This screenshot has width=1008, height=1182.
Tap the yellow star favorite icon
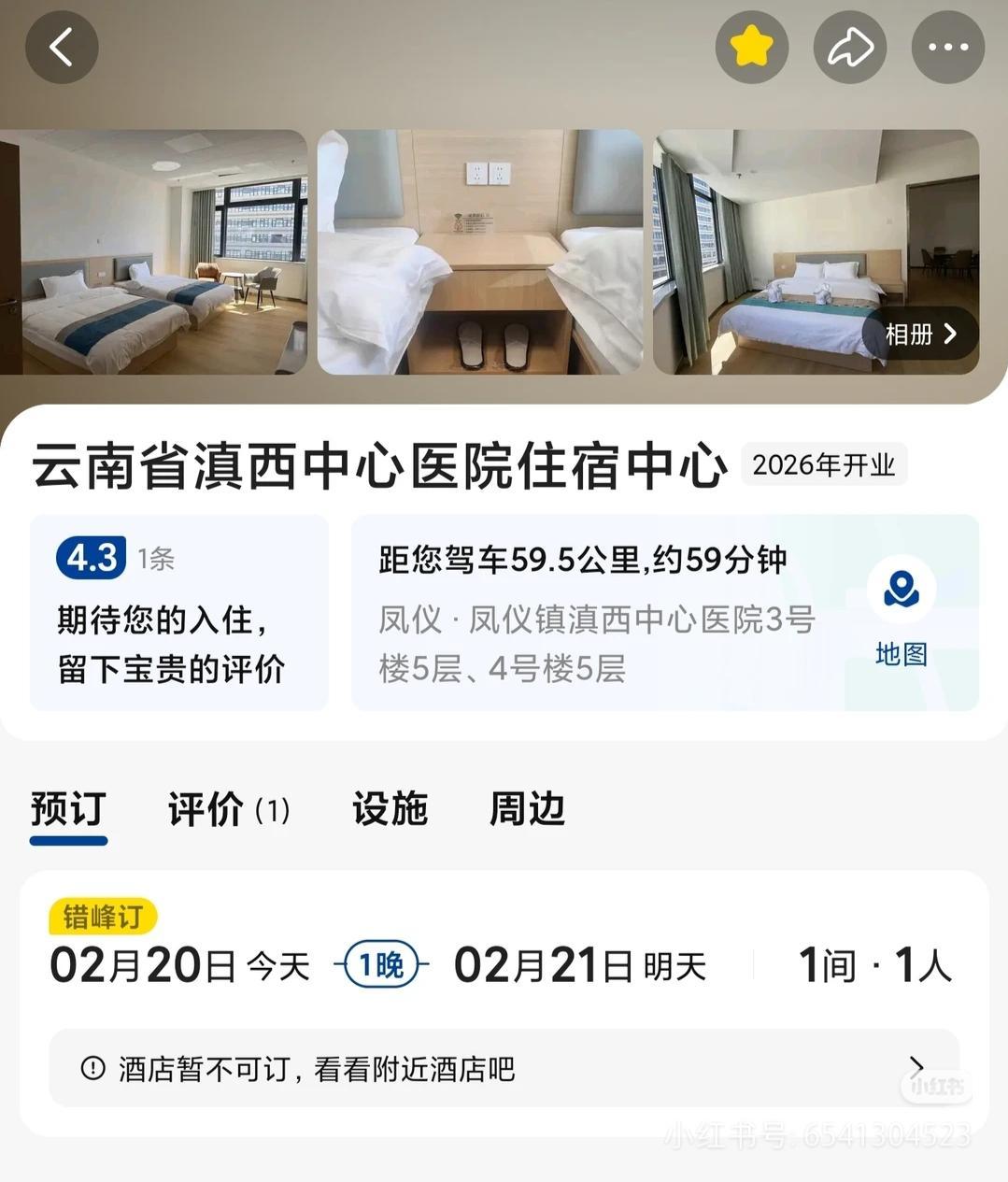752,47
